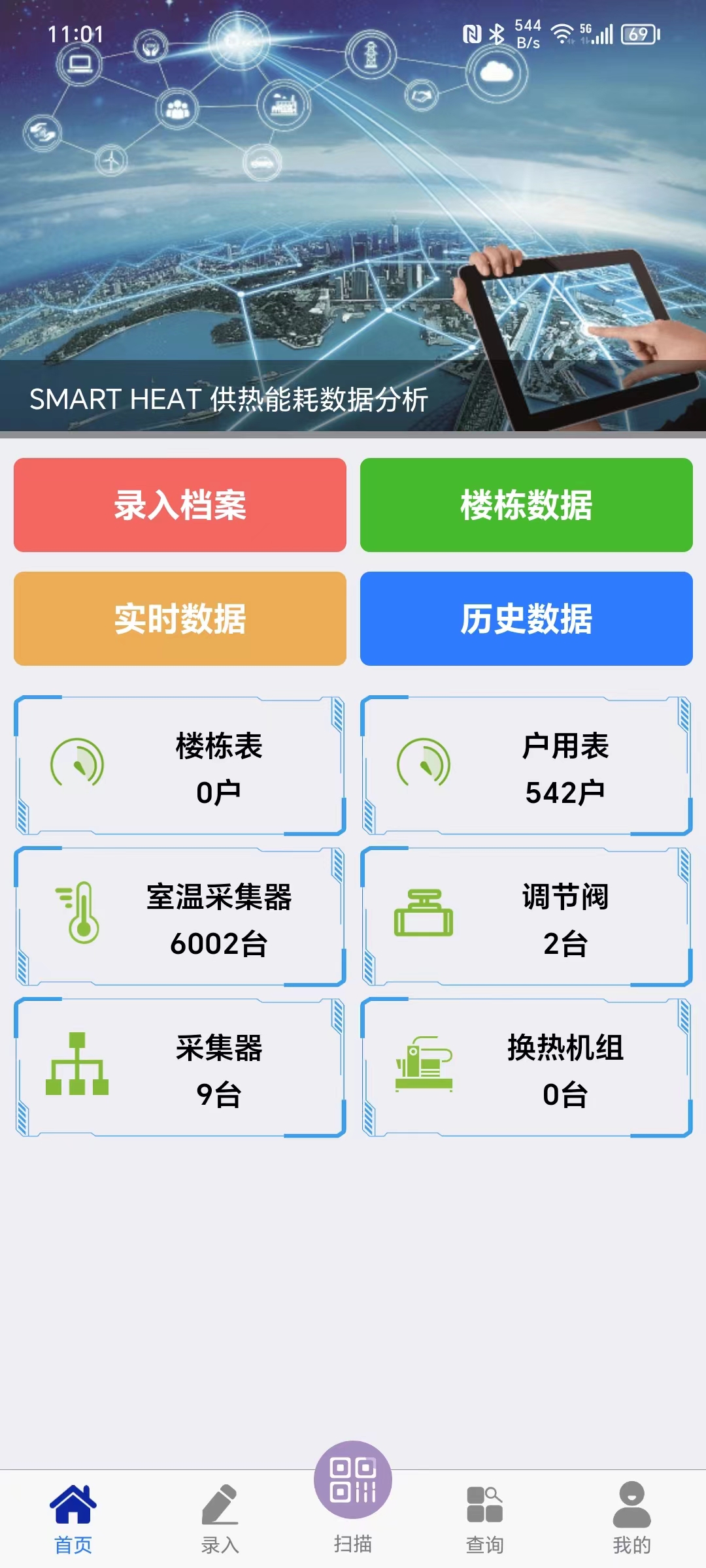This screenshot has height=1568, width=706.
Task: Open 实时数据 orange button
Action: tap(180, 619)
